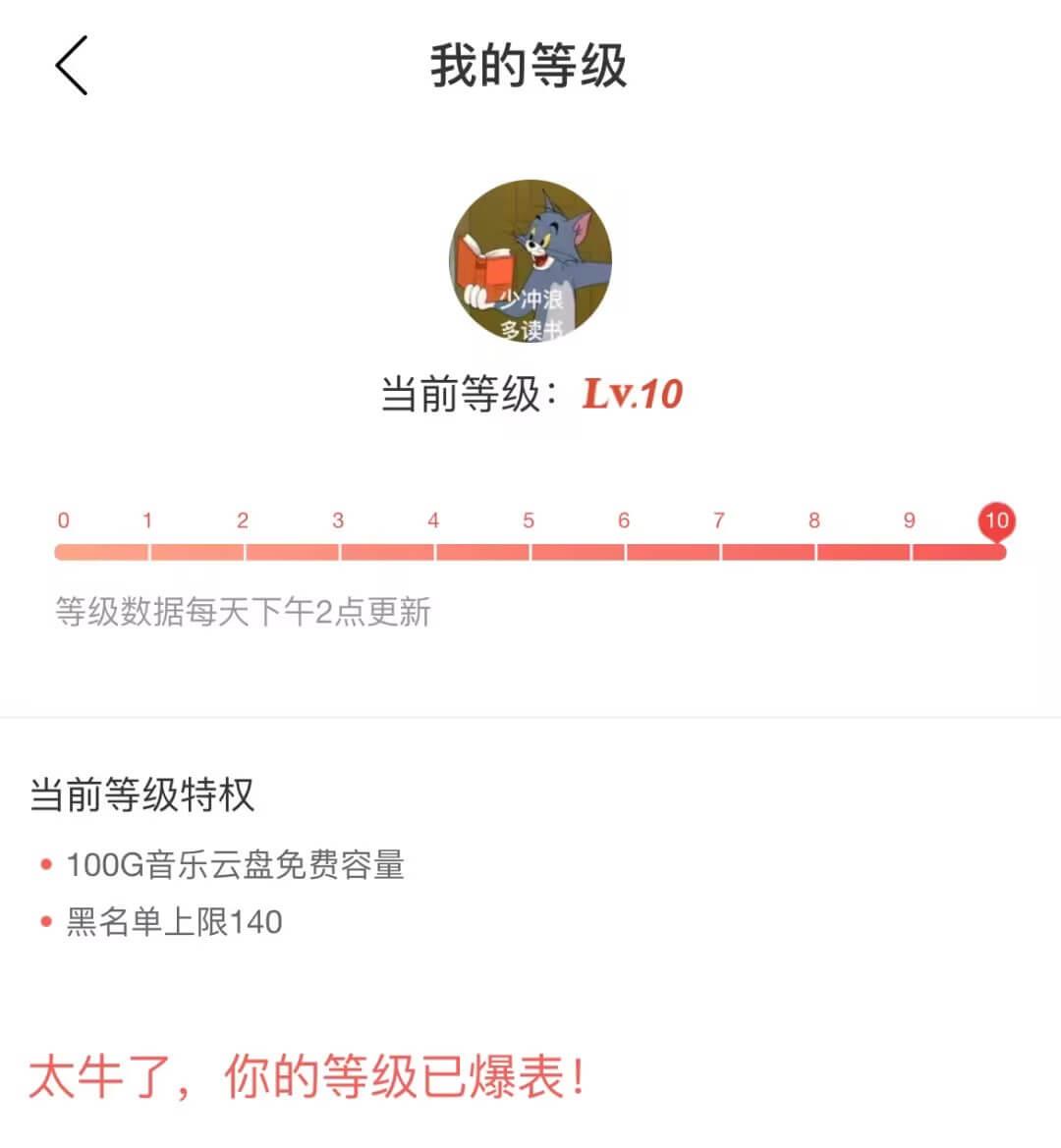Tap the red circular 10 badge

tap(997, 521)
